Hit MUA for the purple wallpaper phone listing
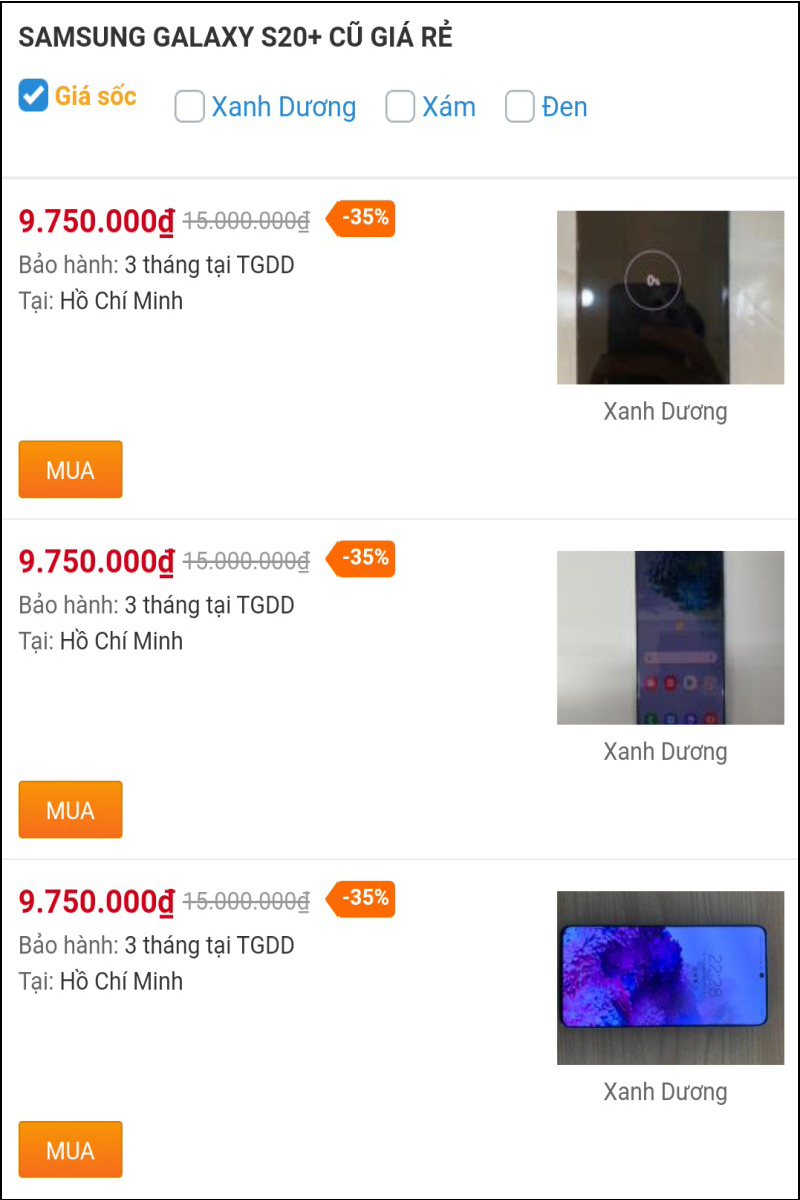 coord(70,1150)
